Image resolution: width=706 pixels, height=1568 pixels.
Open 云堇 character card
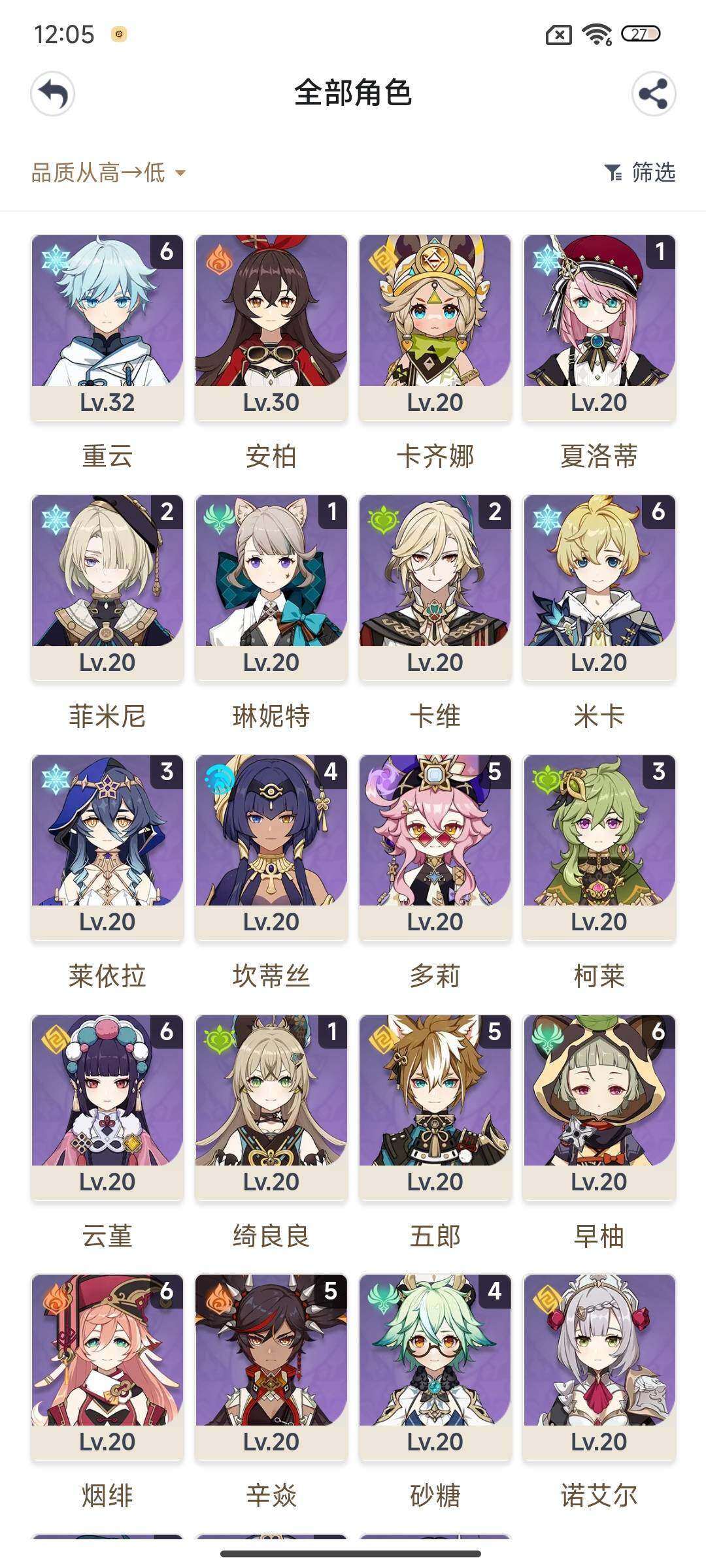[x=107, y=1106]
